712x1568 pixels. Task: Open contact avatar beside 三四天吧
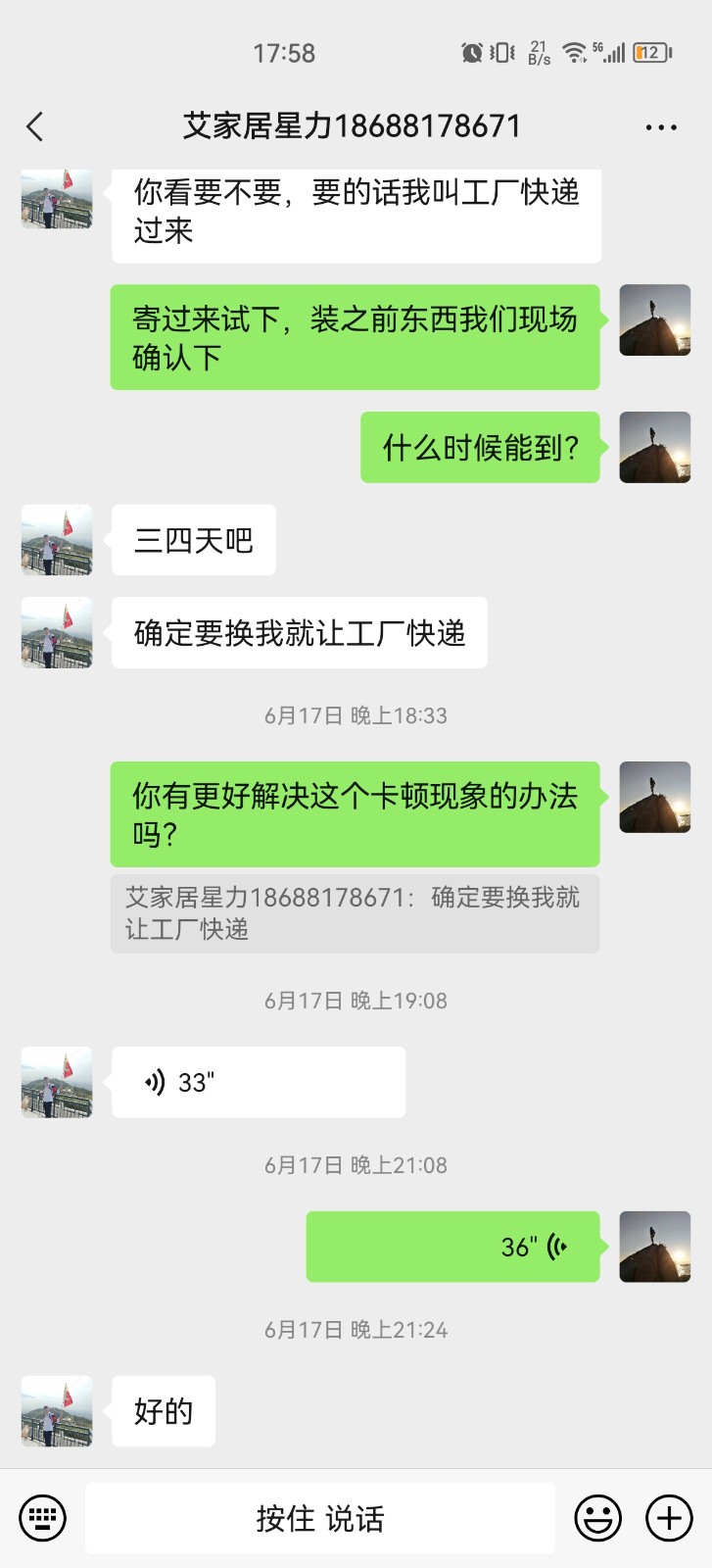click(x=57, y=540)
